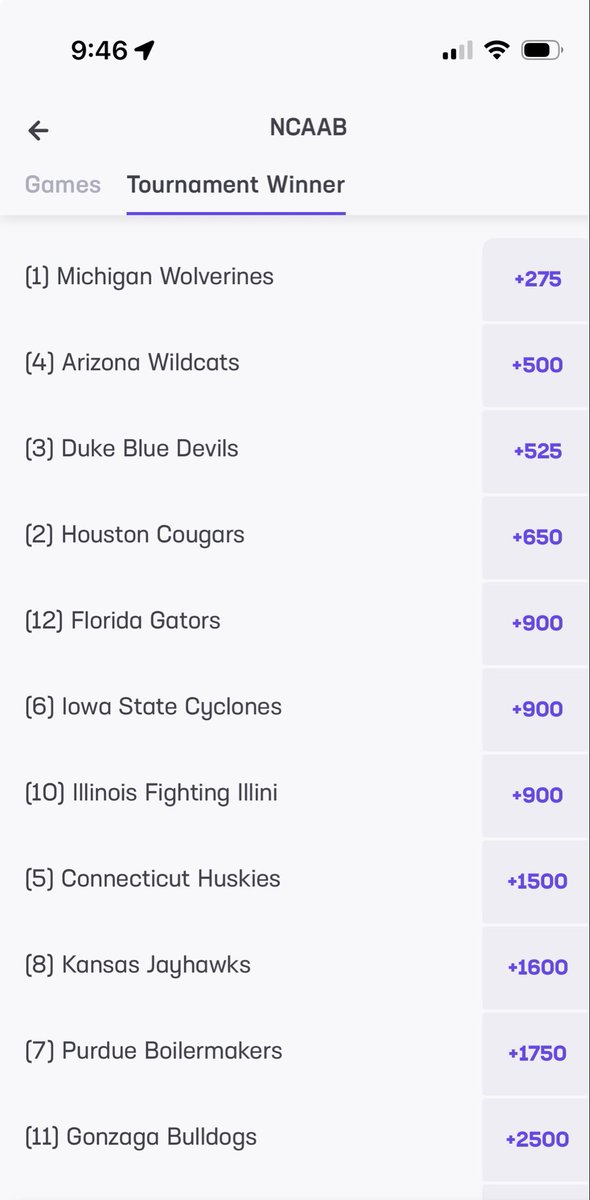Select the Tournament Winner tab
Screen dimensions: 590x1200
coord(236,185)
